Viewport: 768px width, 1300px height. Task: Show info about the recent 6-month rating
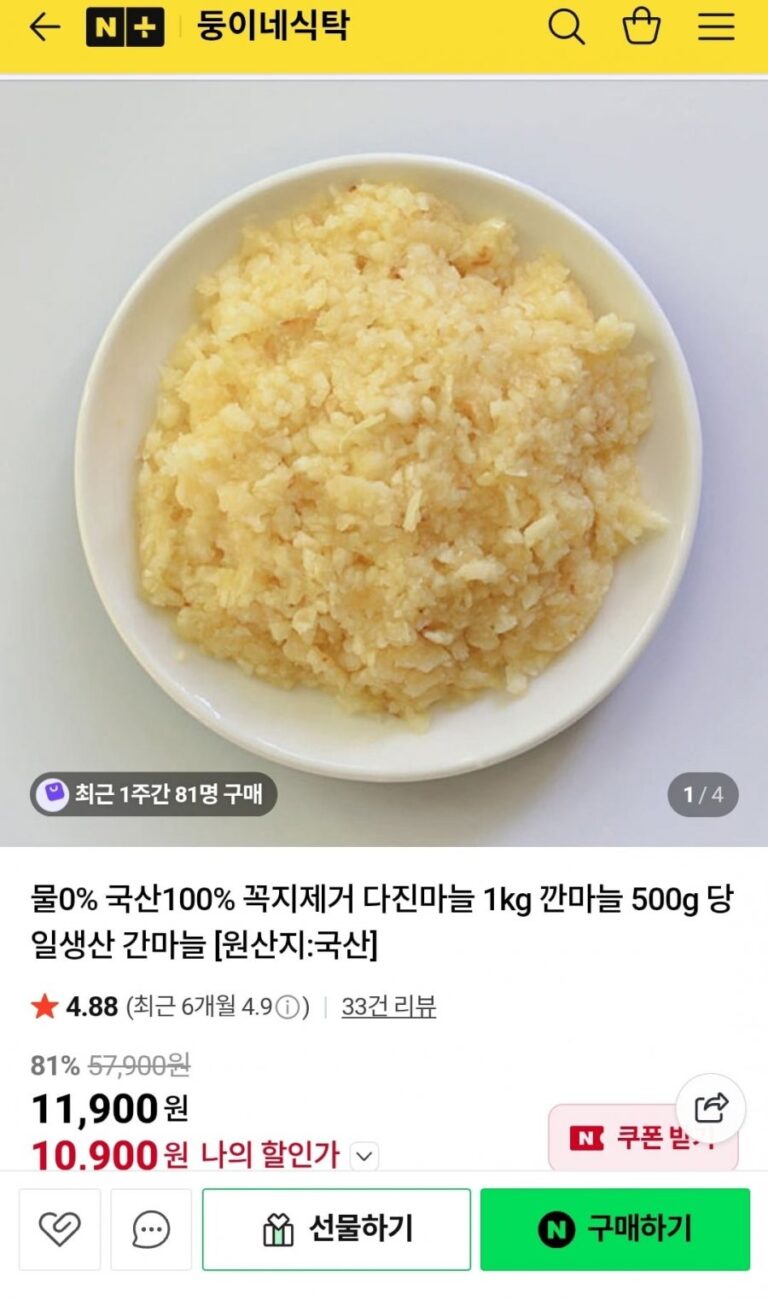(287, 1007)
